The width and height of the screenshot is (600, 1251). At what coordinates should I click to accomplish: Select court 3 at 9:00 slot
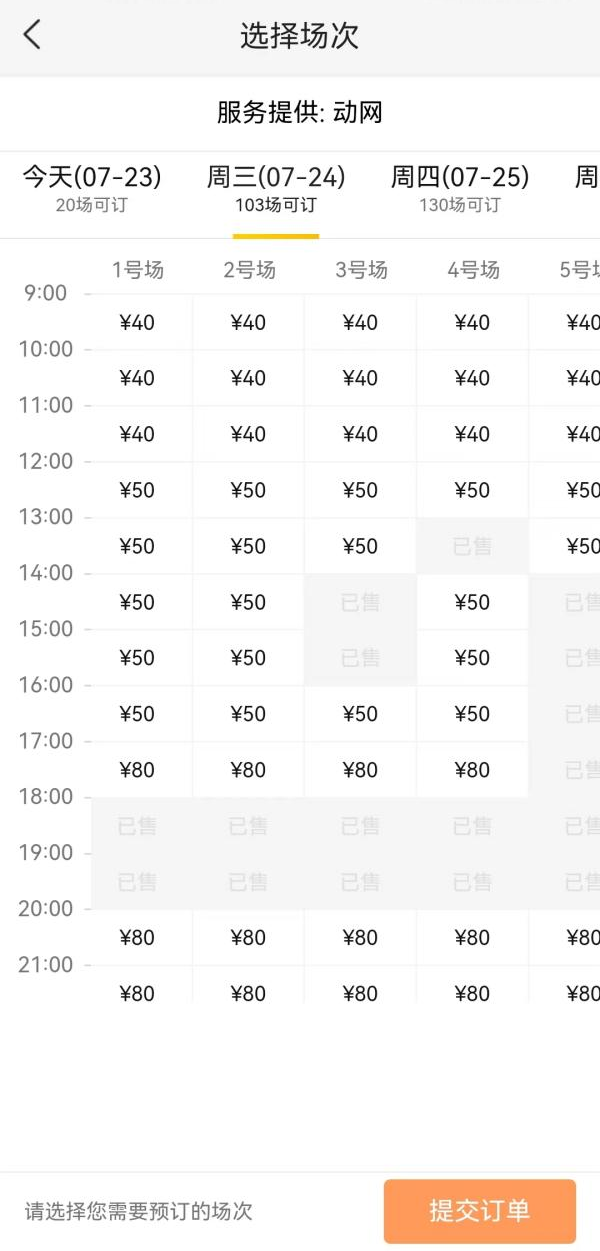pos(361,323)
